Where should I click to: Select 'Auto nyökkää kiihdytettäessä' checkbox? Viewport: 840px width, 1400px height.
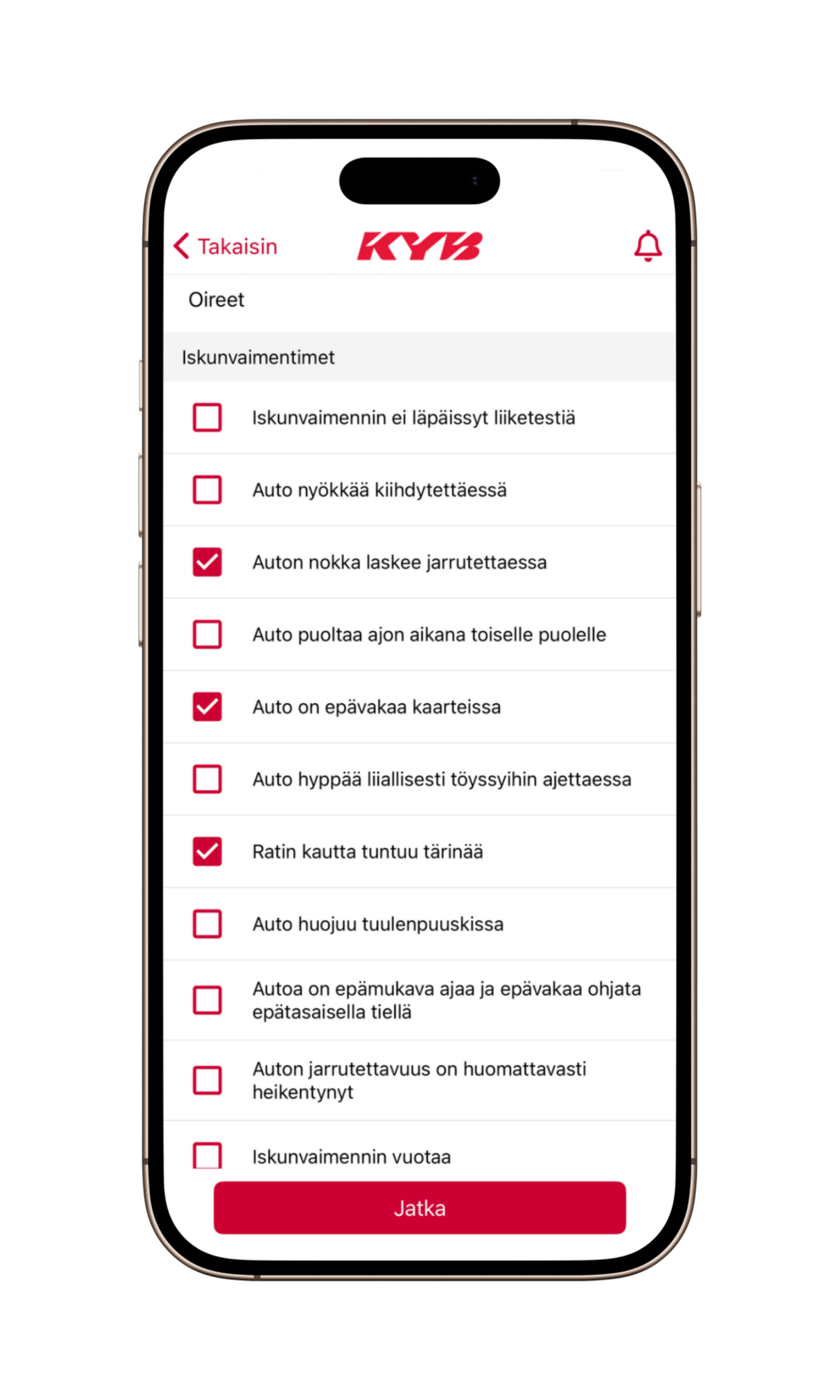point(207,489)
